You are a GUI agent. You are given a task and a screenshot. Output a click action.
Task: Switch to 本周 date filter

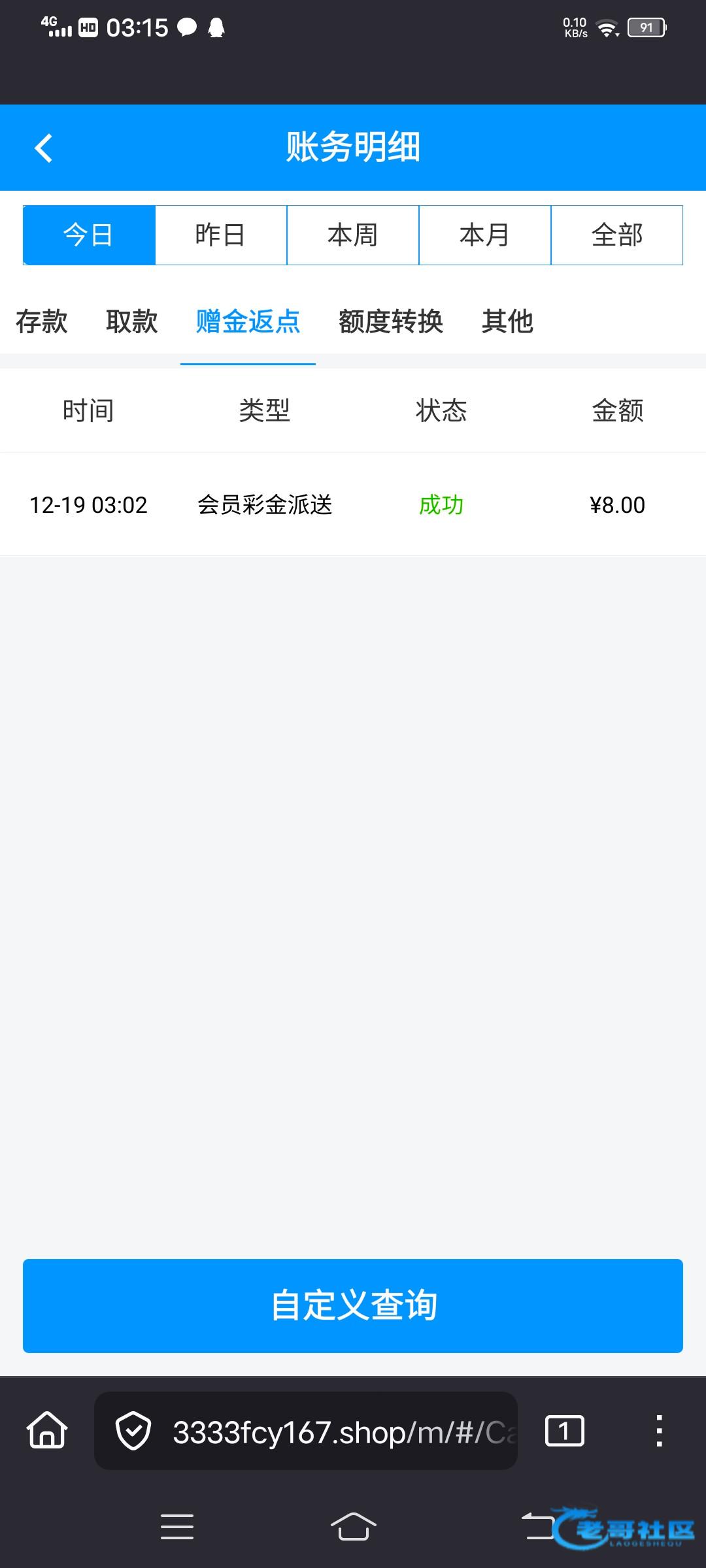pyautogui.click(x=353, y=235)
